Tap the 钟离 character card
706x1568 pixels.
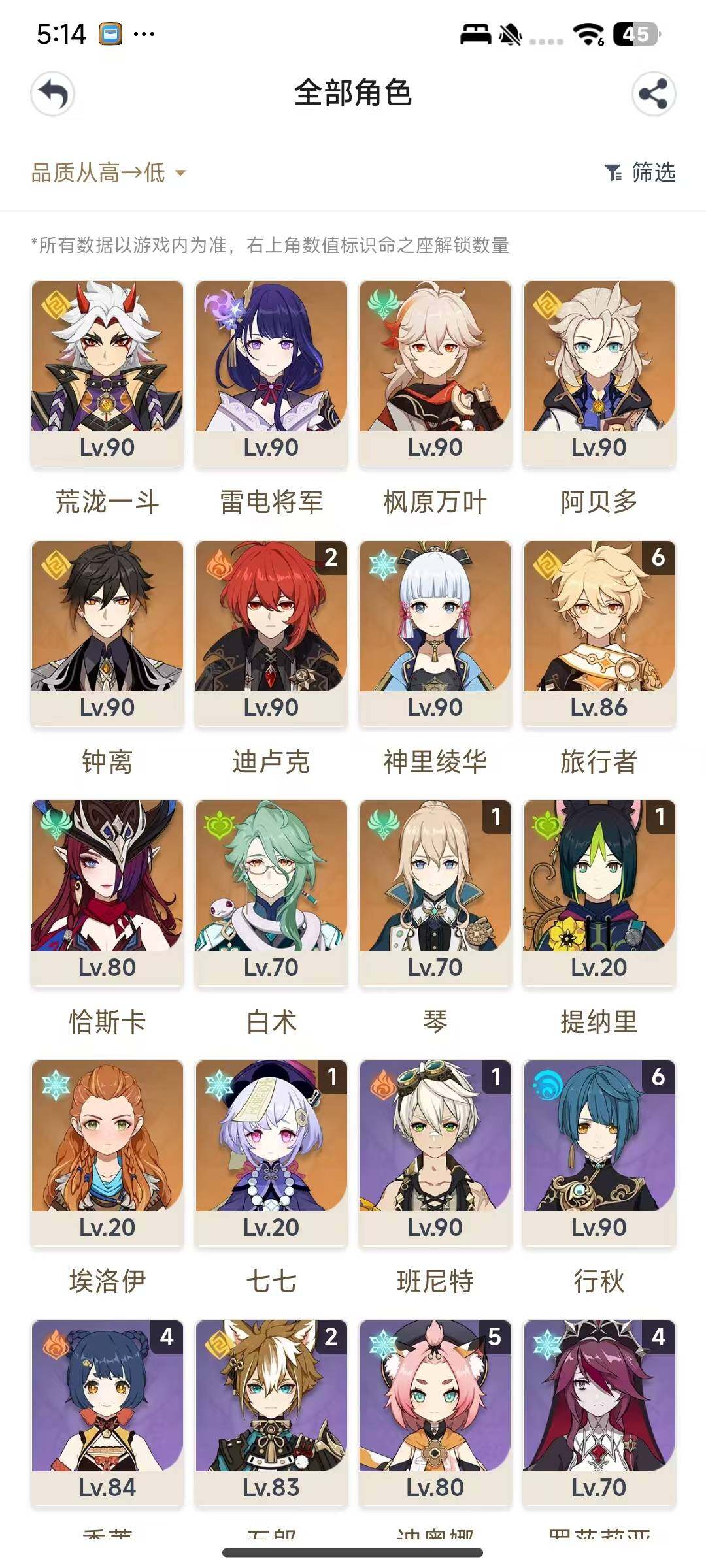click(107, 632)
